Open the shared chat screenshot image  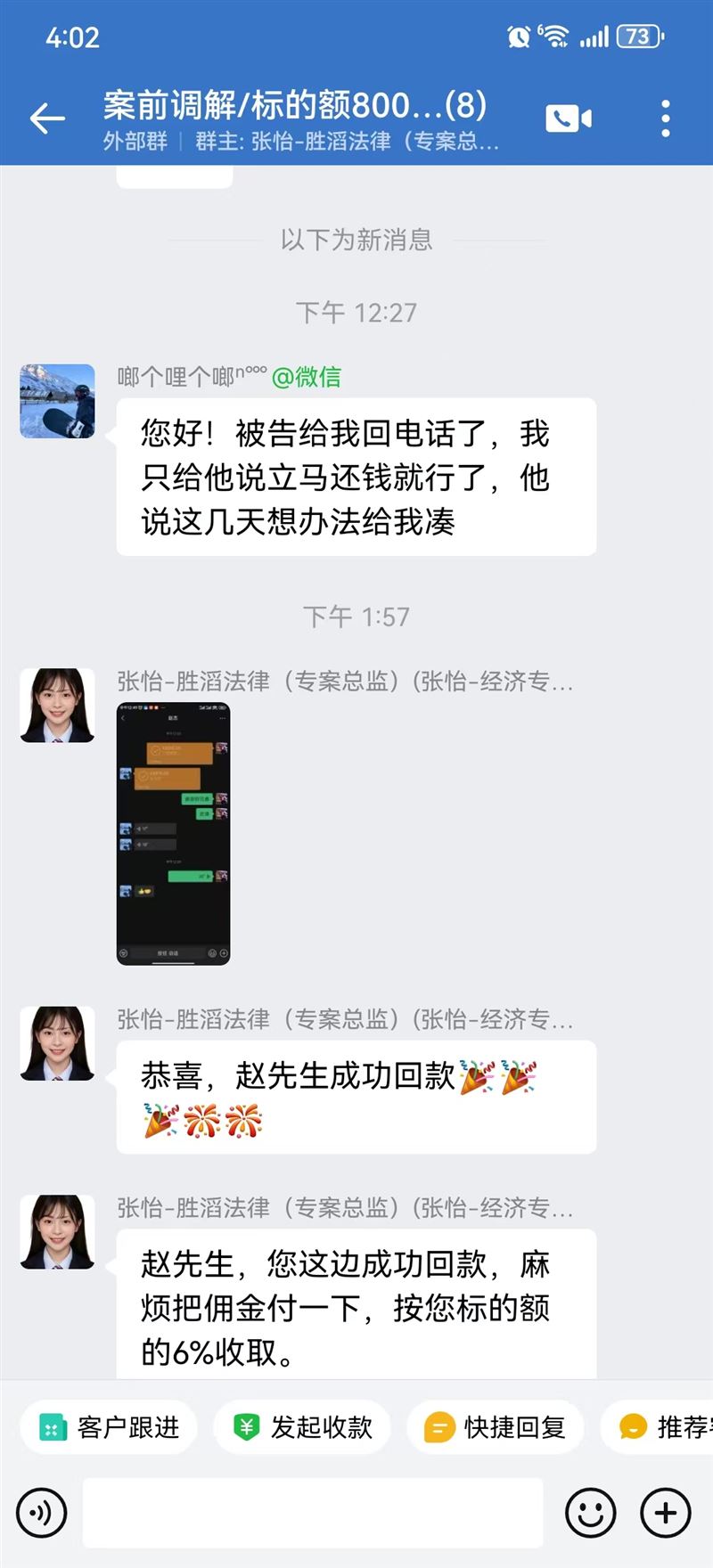click(174, 834)
